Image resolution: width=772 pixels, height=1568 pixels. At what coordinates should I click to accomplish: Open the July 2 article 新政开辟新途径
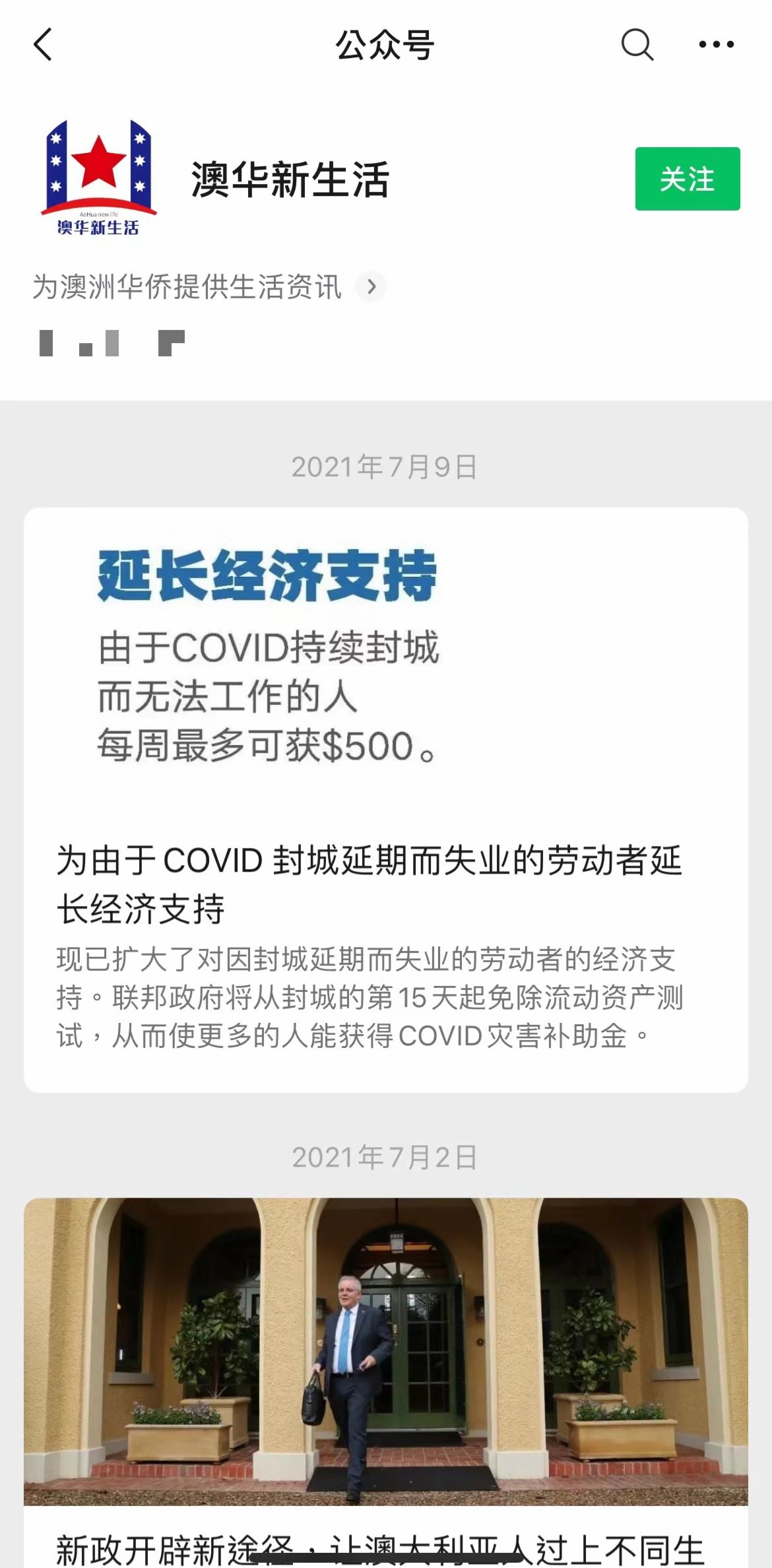[x=386, y=1383]
